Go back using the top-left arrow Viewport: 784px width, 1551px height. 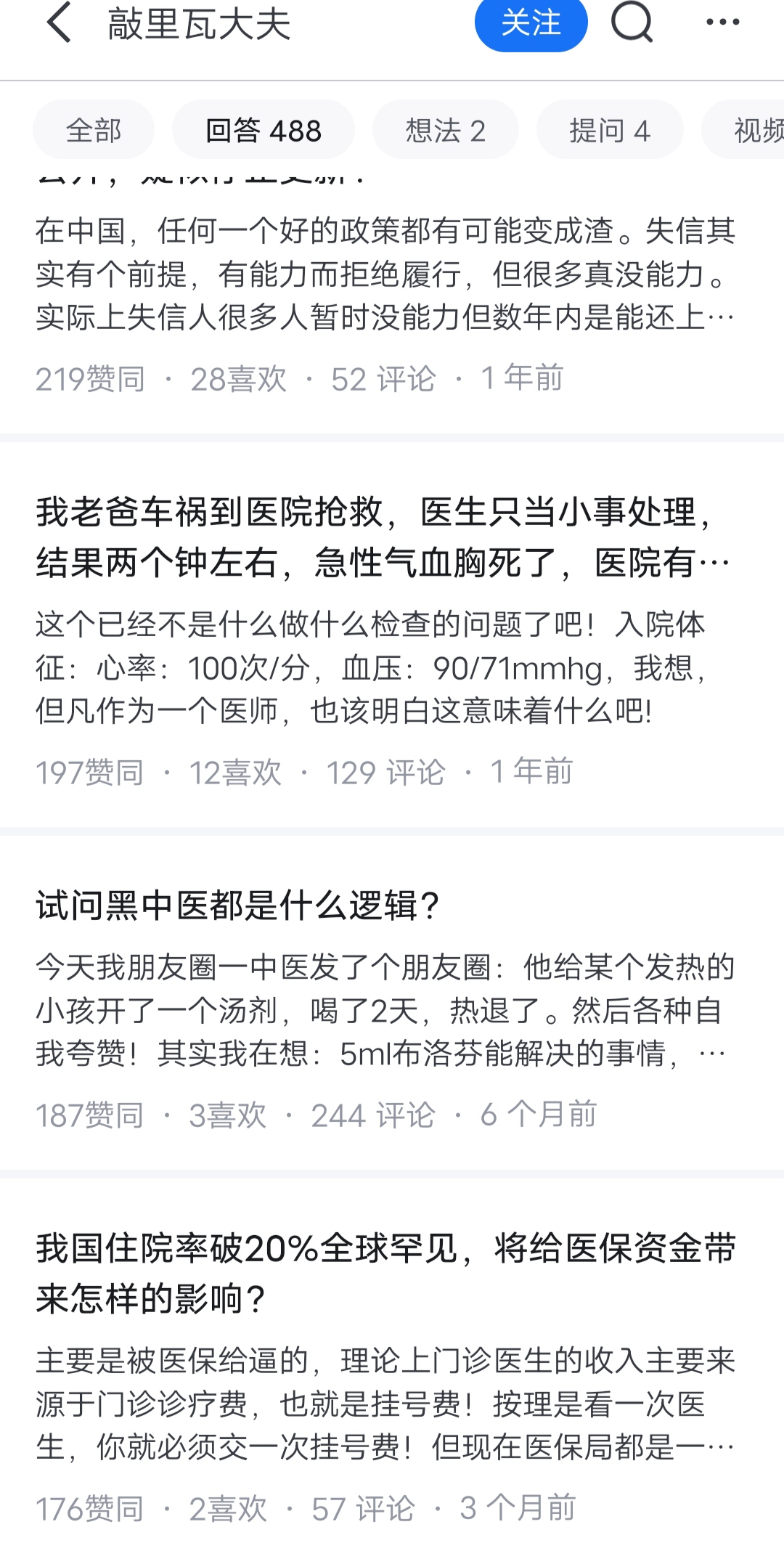pyautogui.click(x=59, y=23)
